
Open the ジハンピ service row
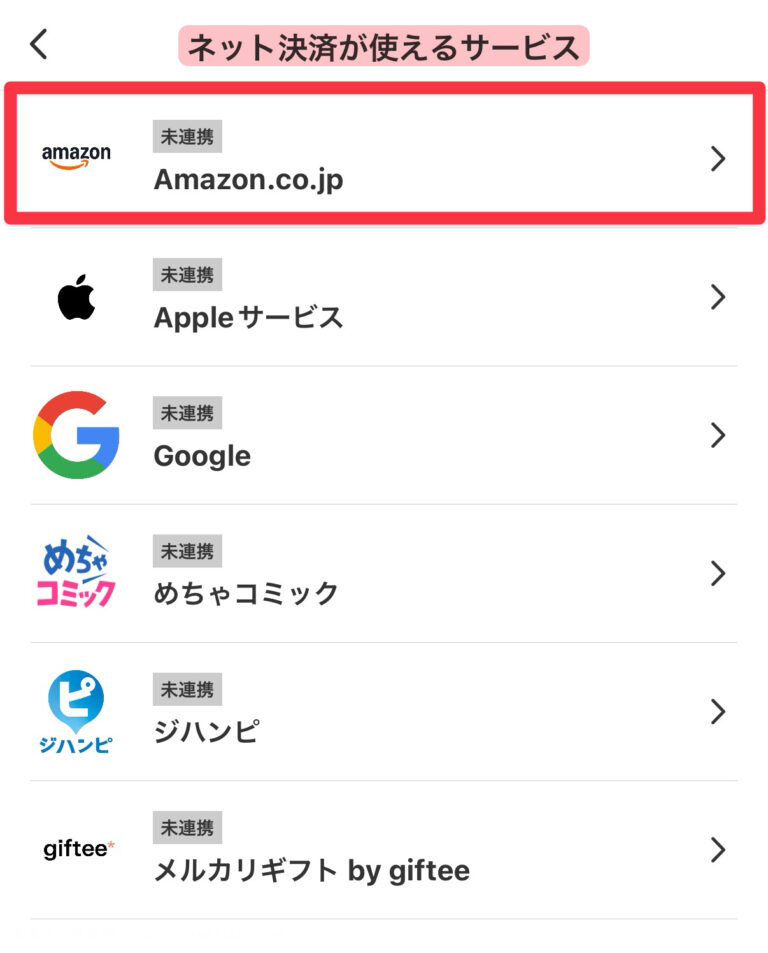[384, 711]
